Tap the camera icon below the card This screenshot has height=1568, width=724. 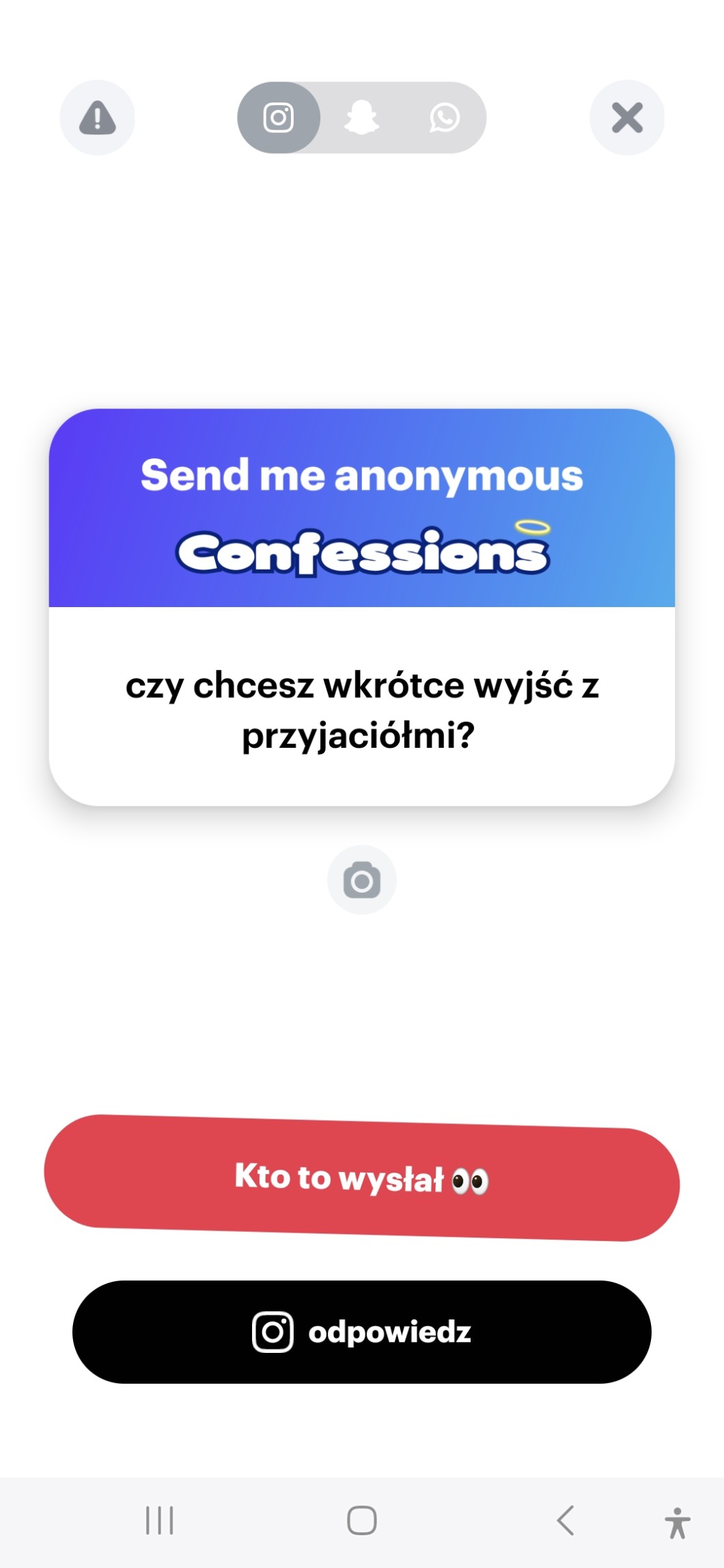click(361, 880)
